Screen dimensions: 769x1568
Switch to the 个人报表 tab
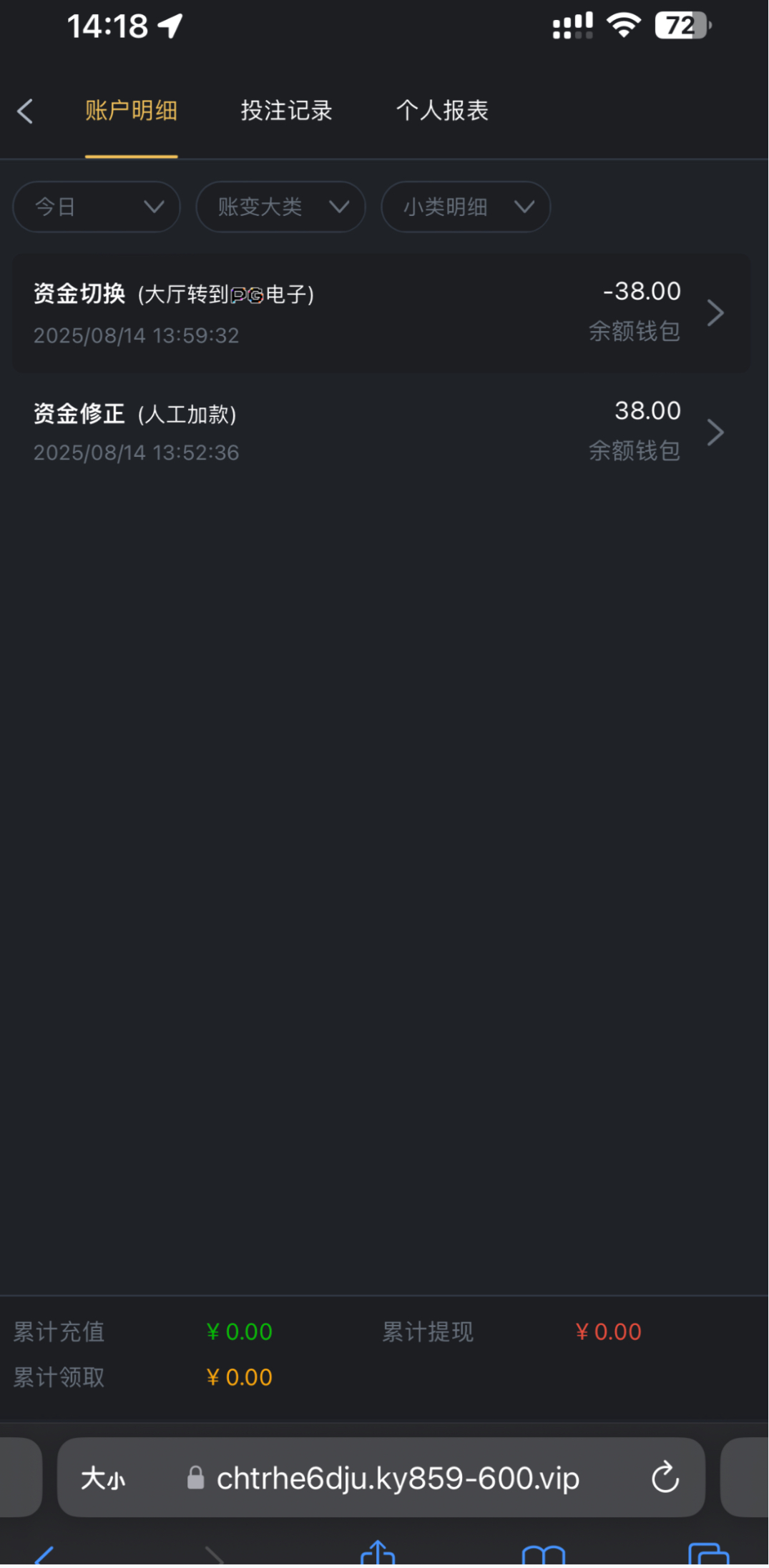point(443,111)
